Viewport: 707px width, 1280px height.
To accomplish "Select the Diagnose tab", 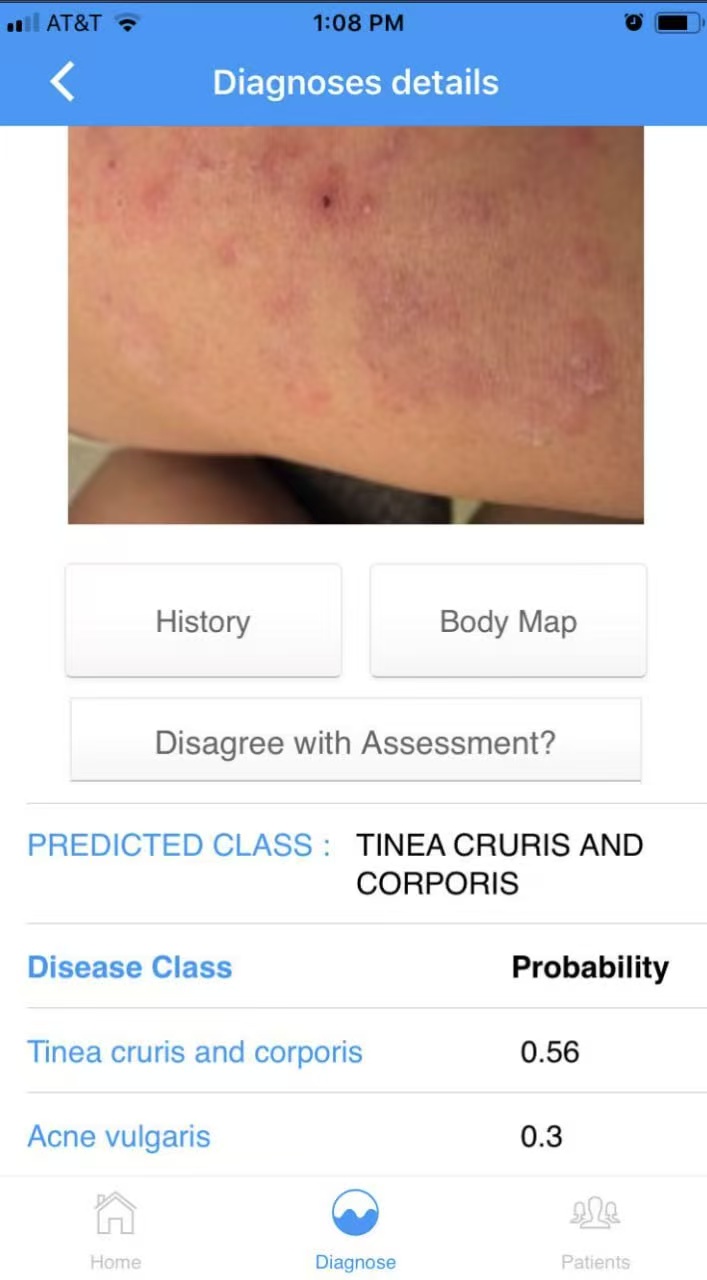I will (x=355, y=1230).
